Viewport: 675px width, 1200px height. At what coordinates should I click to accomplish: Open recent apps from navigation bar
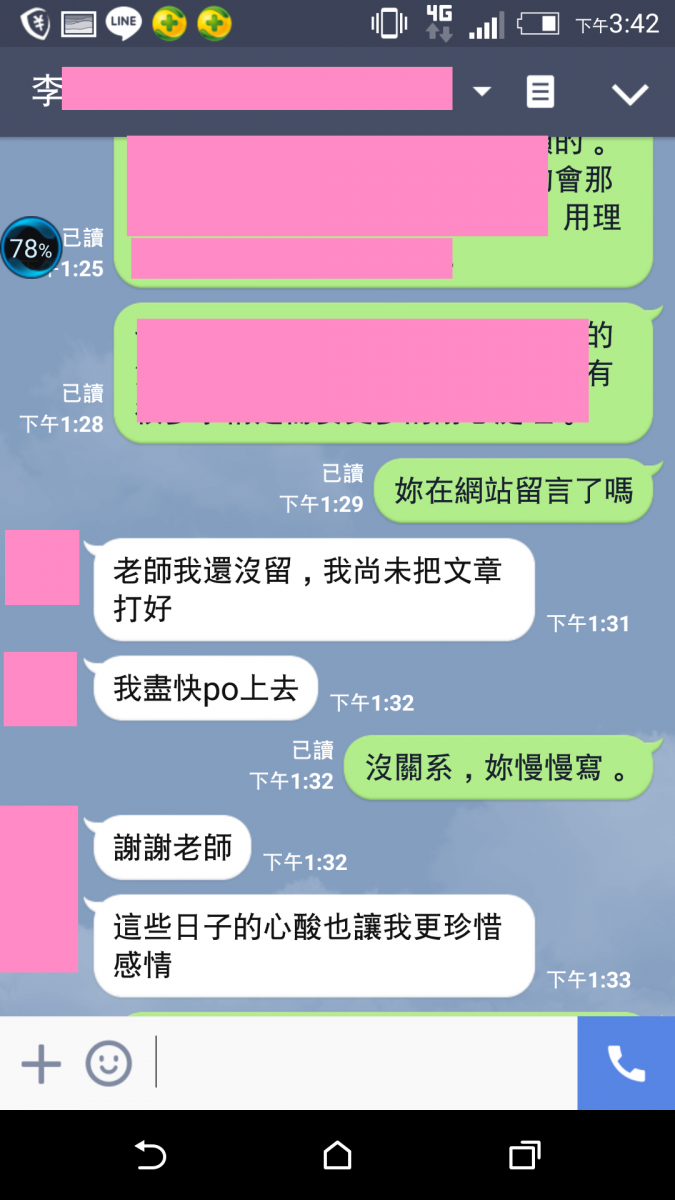tap(525, 1157)
